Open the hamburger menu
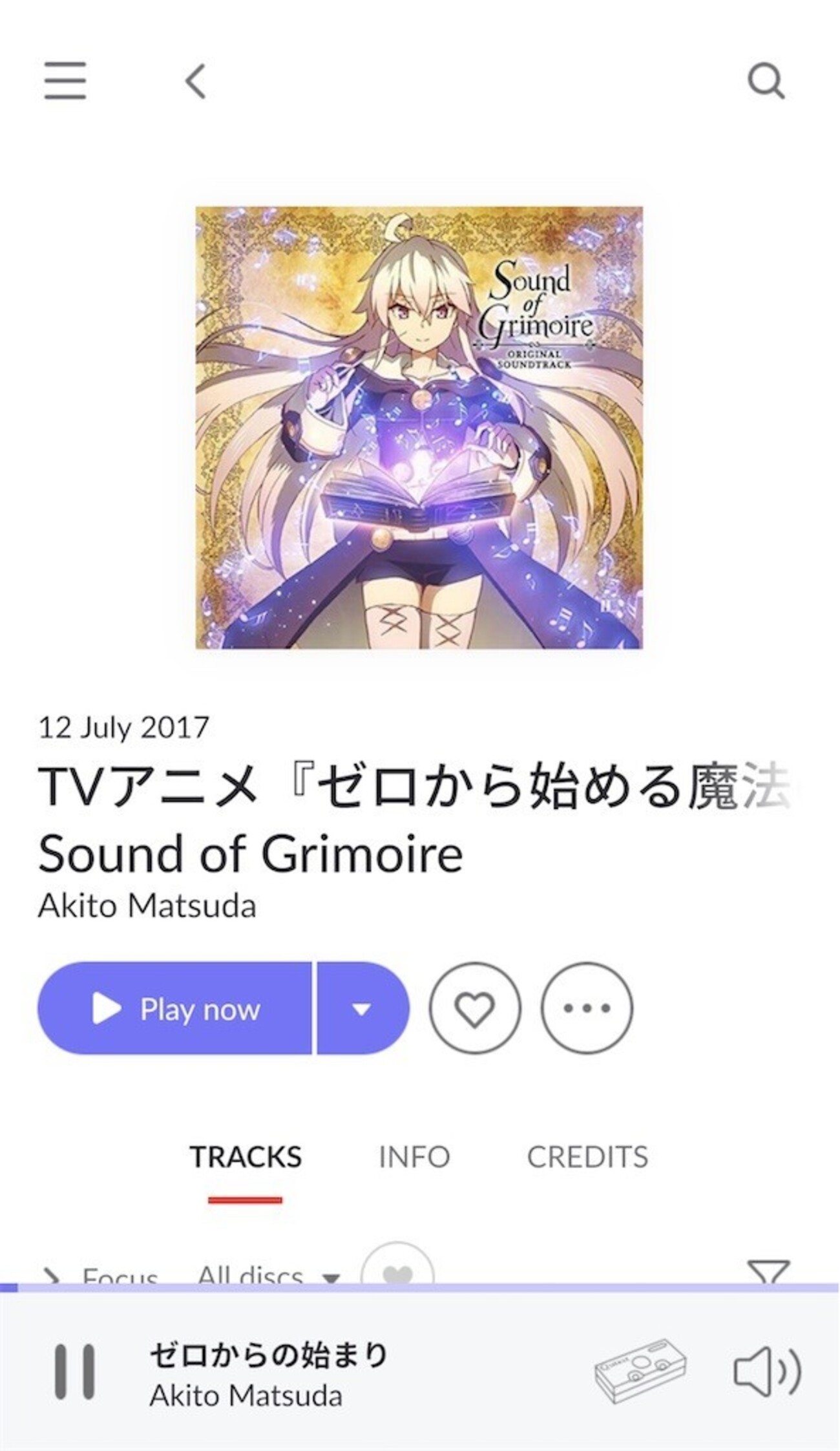This screenshot has width=840, height=1451. coord(65,81)
